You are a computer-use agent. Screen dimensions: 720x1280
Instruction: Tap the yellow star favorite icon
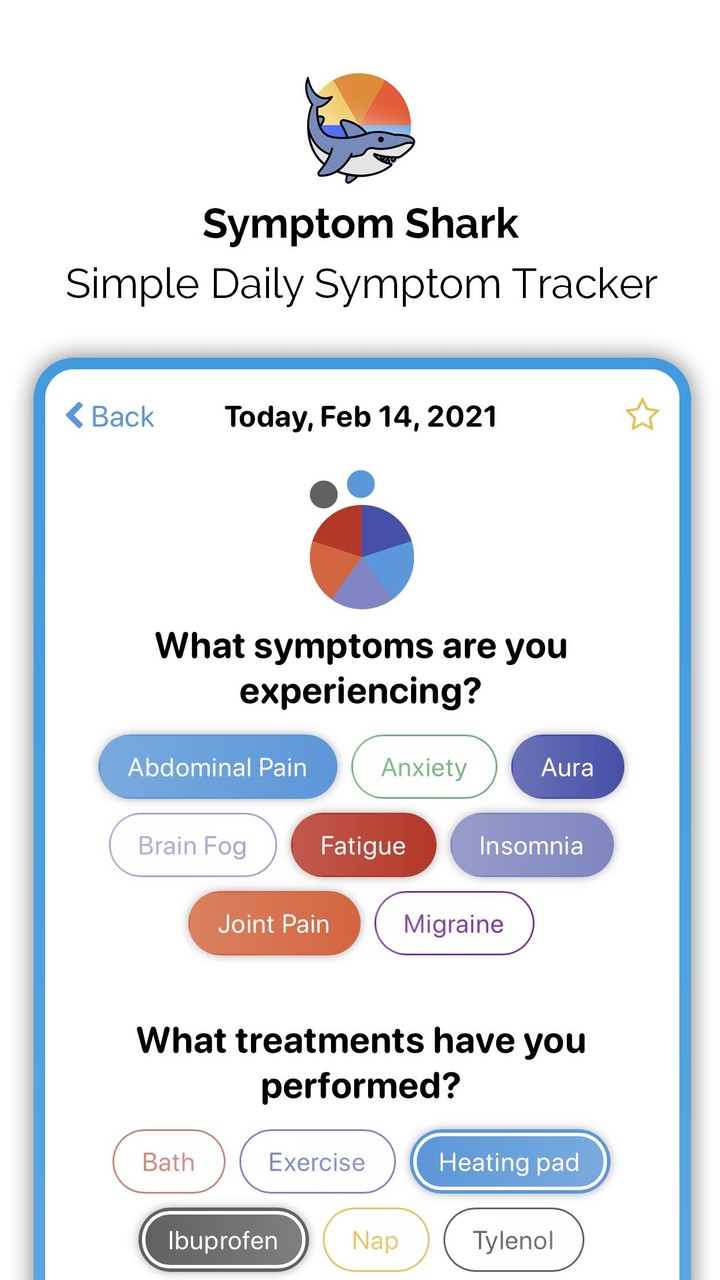tap(642, 416)
